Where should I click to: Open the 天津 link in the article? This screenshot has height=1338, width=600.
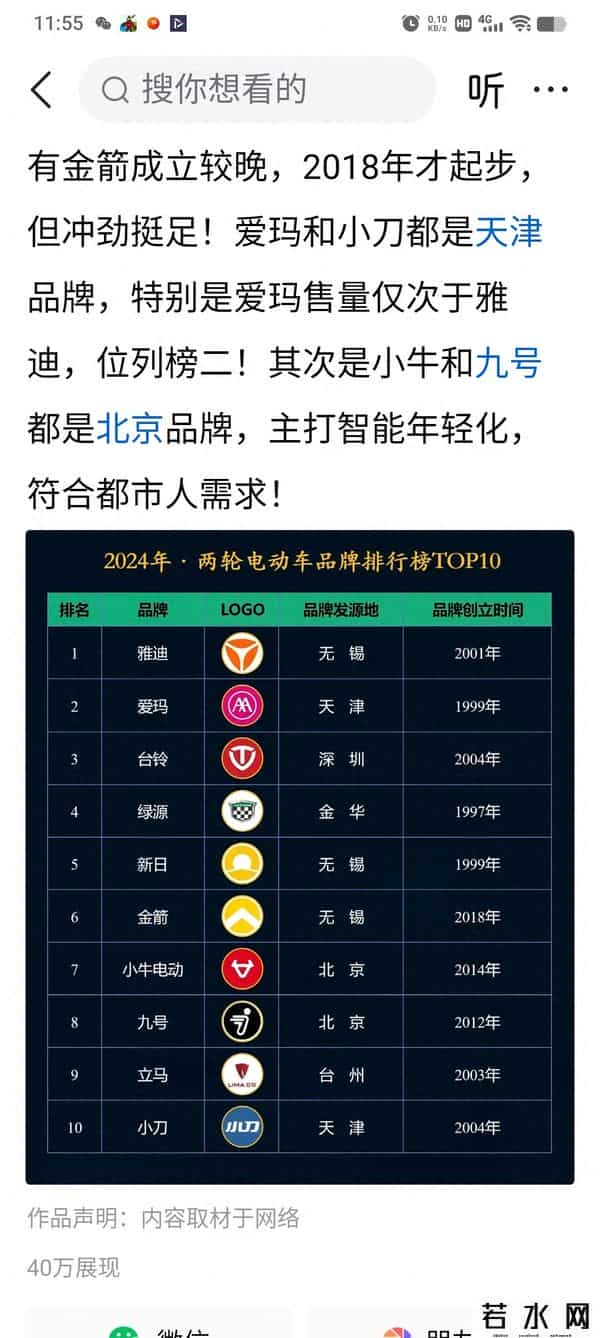pyautogui.click(x=508, y=232)
